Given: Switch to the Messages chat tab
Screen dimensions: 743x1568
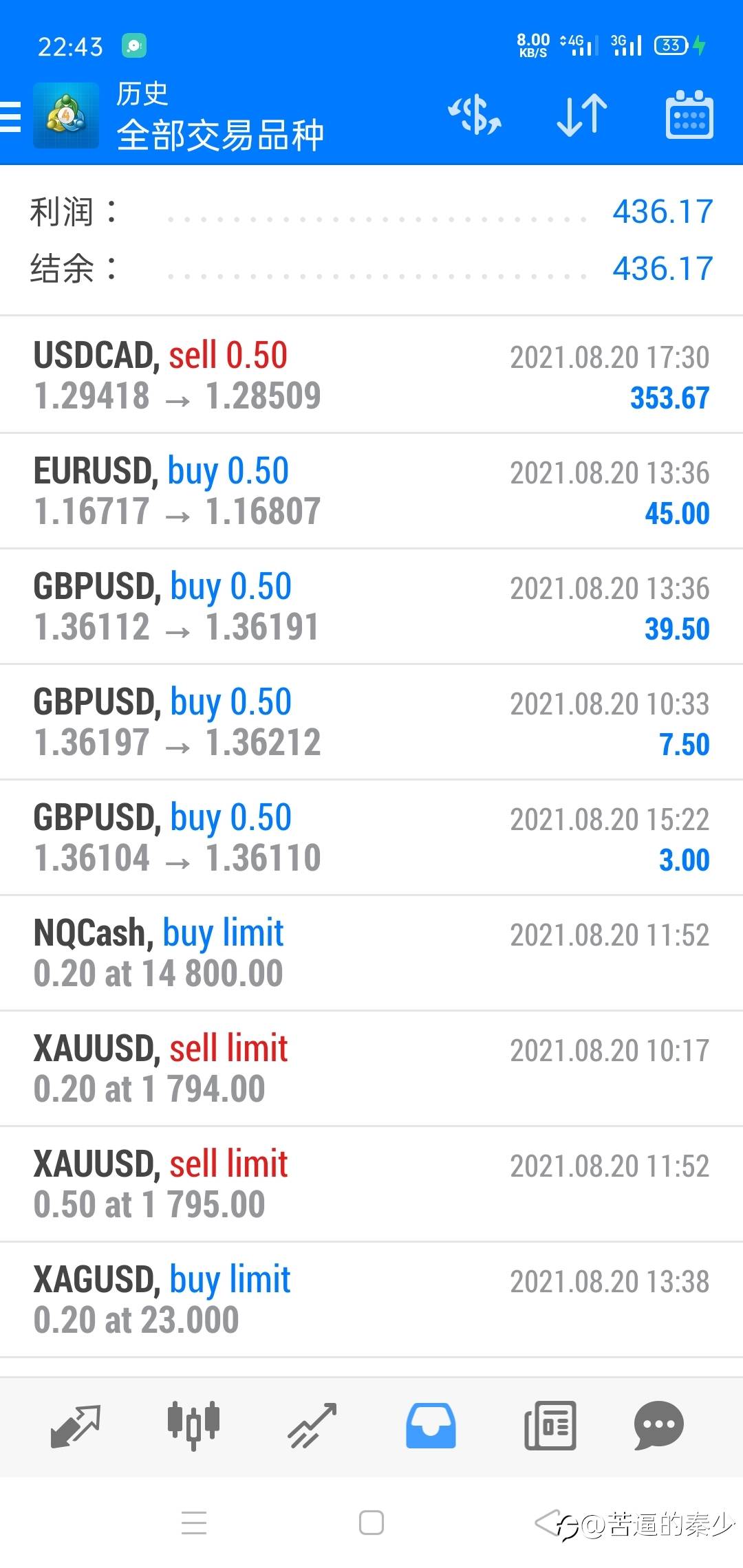Looking at the screenshot, I should [658, 1426].
